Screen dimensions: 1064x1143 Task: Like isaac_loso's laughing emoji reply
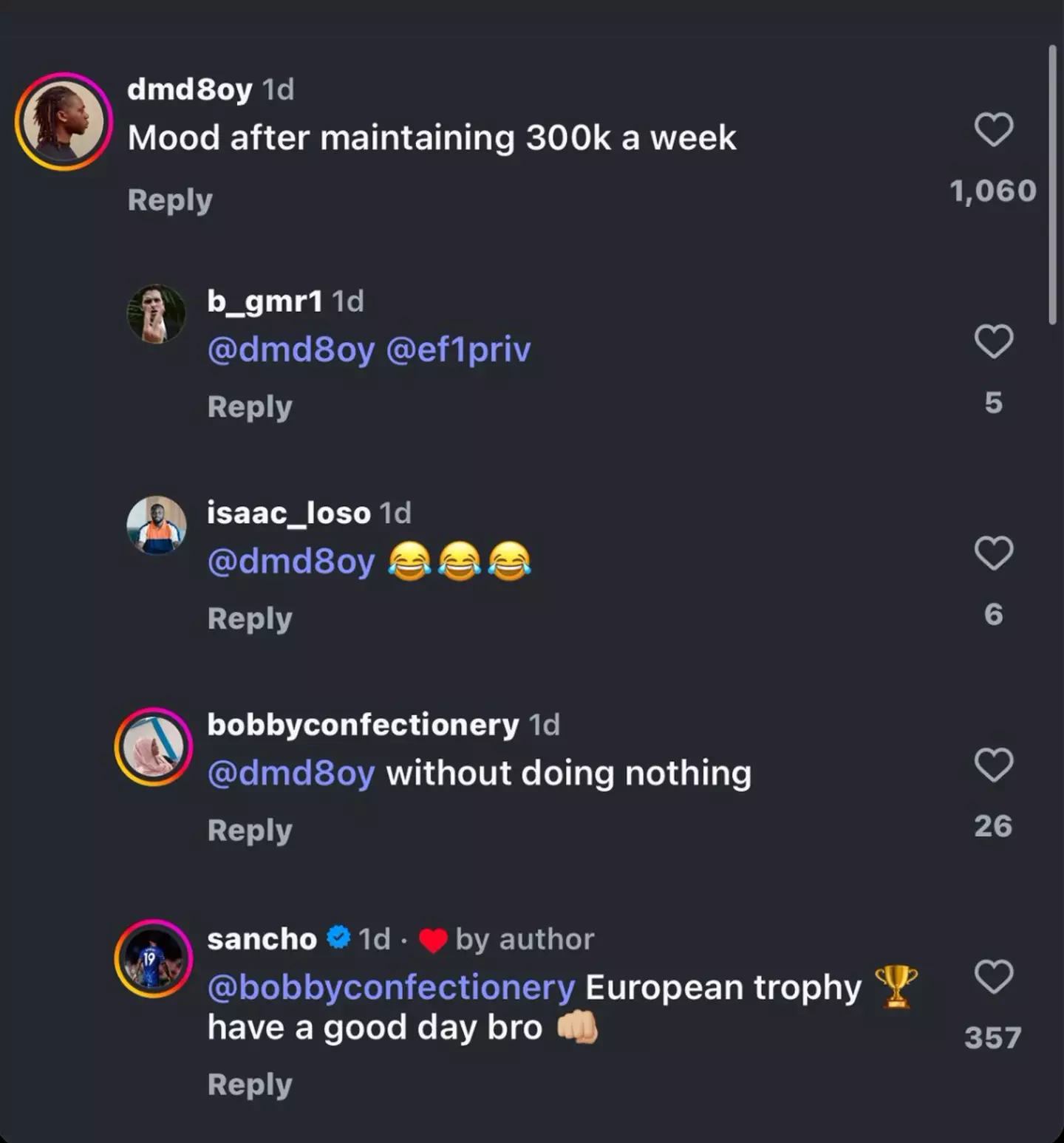click(x=993, y=553)
